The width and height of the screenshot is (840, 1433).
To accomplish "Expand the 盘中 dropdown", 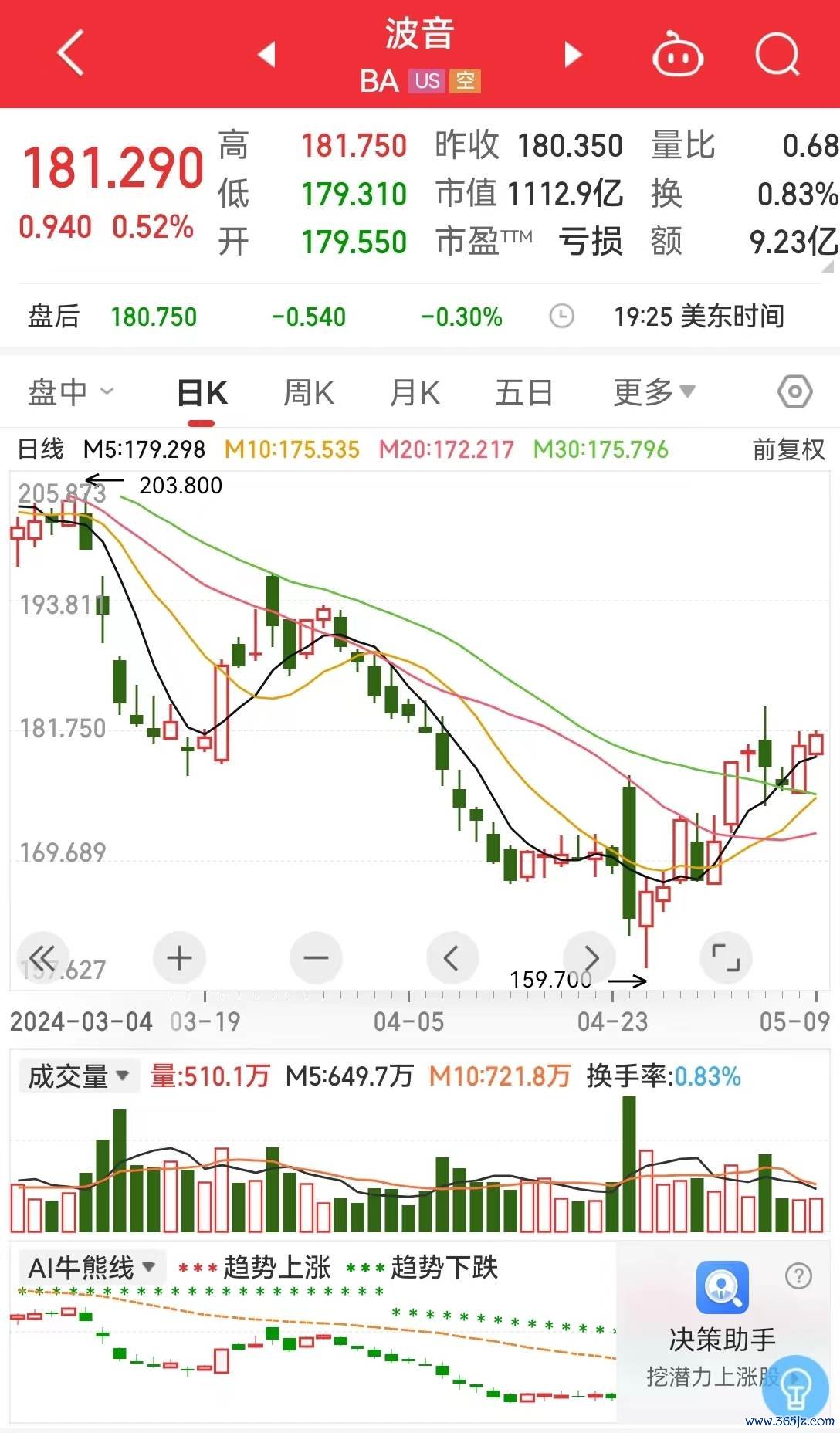I will click(x=70, y=392).
